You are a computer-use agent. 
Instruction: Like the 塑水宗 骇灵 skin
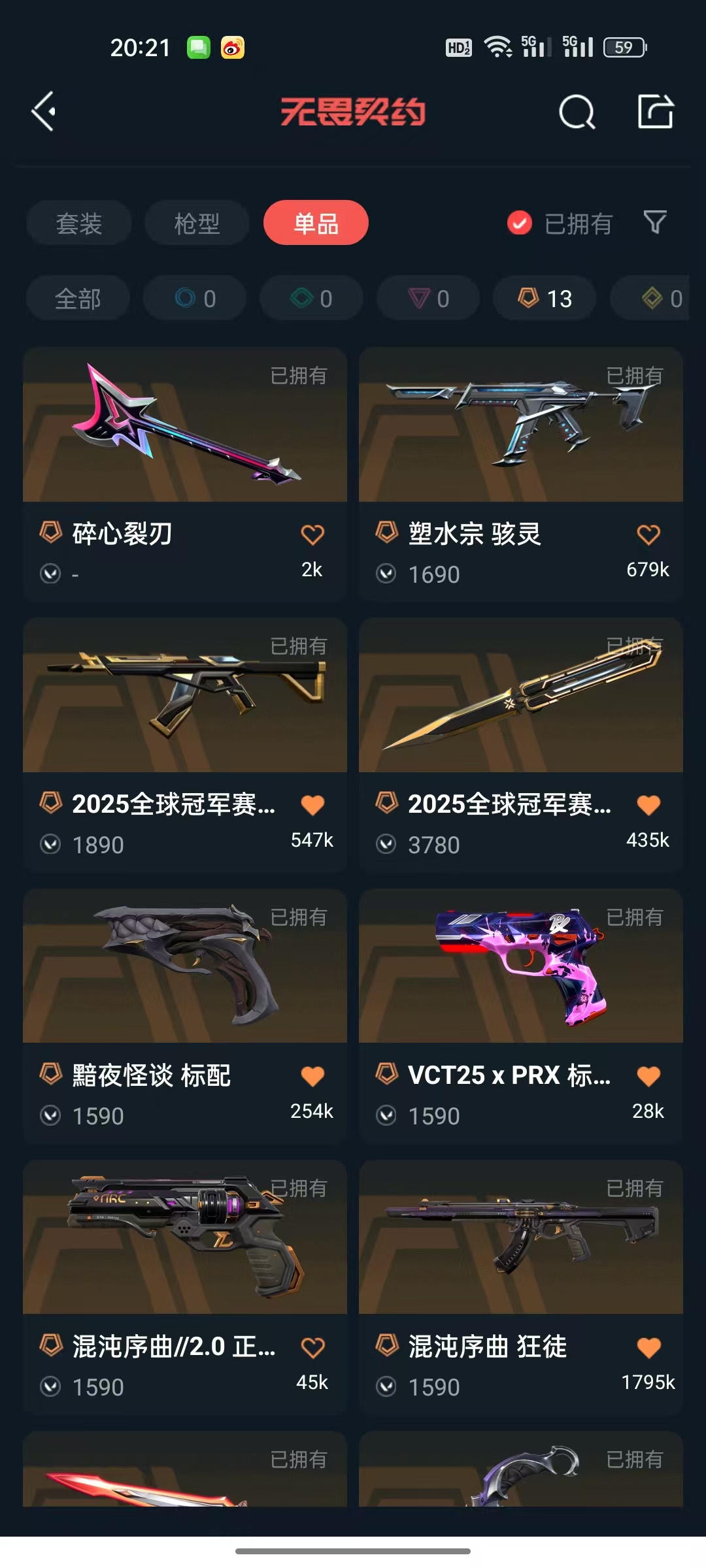coord(648,534)
